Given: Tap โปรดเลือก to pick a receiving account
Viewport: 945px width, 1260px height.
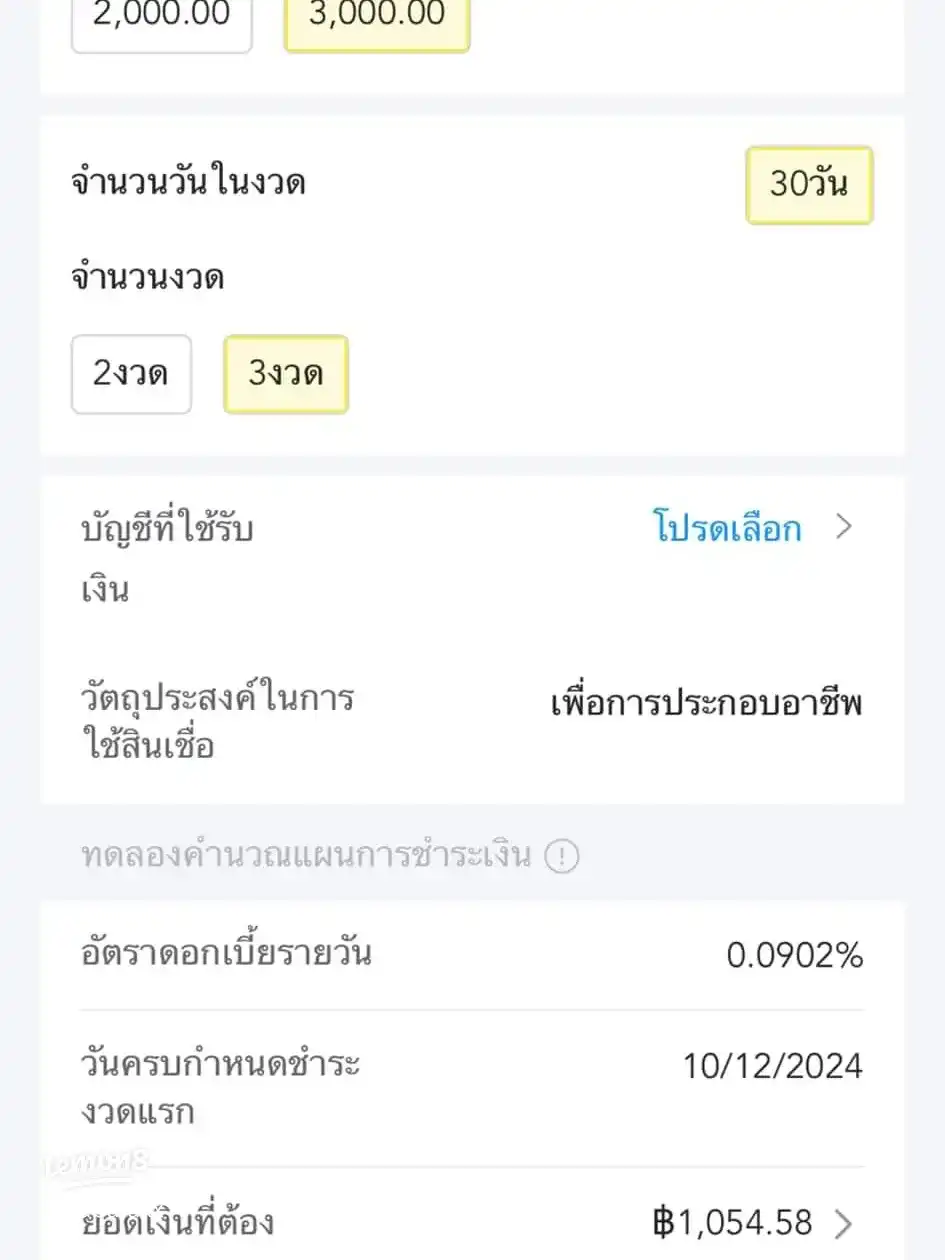Looking at the screenshot, I should (729, 529).
